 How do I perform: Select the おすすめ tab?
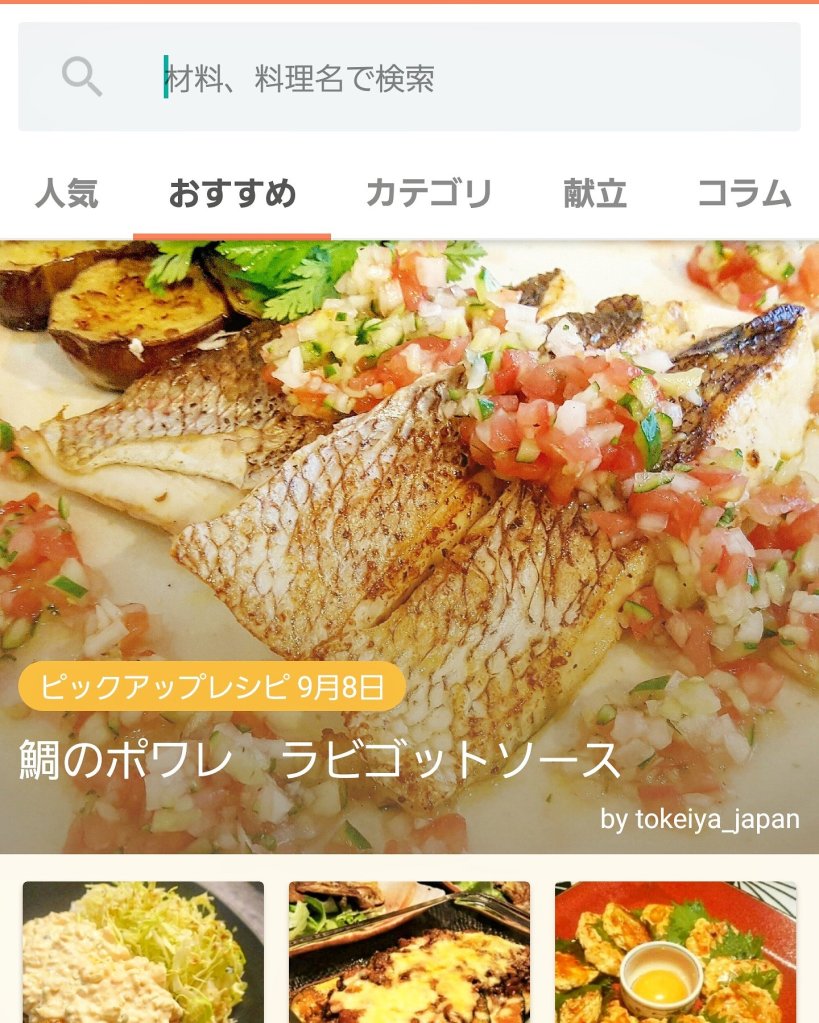(x=232, y=193)
